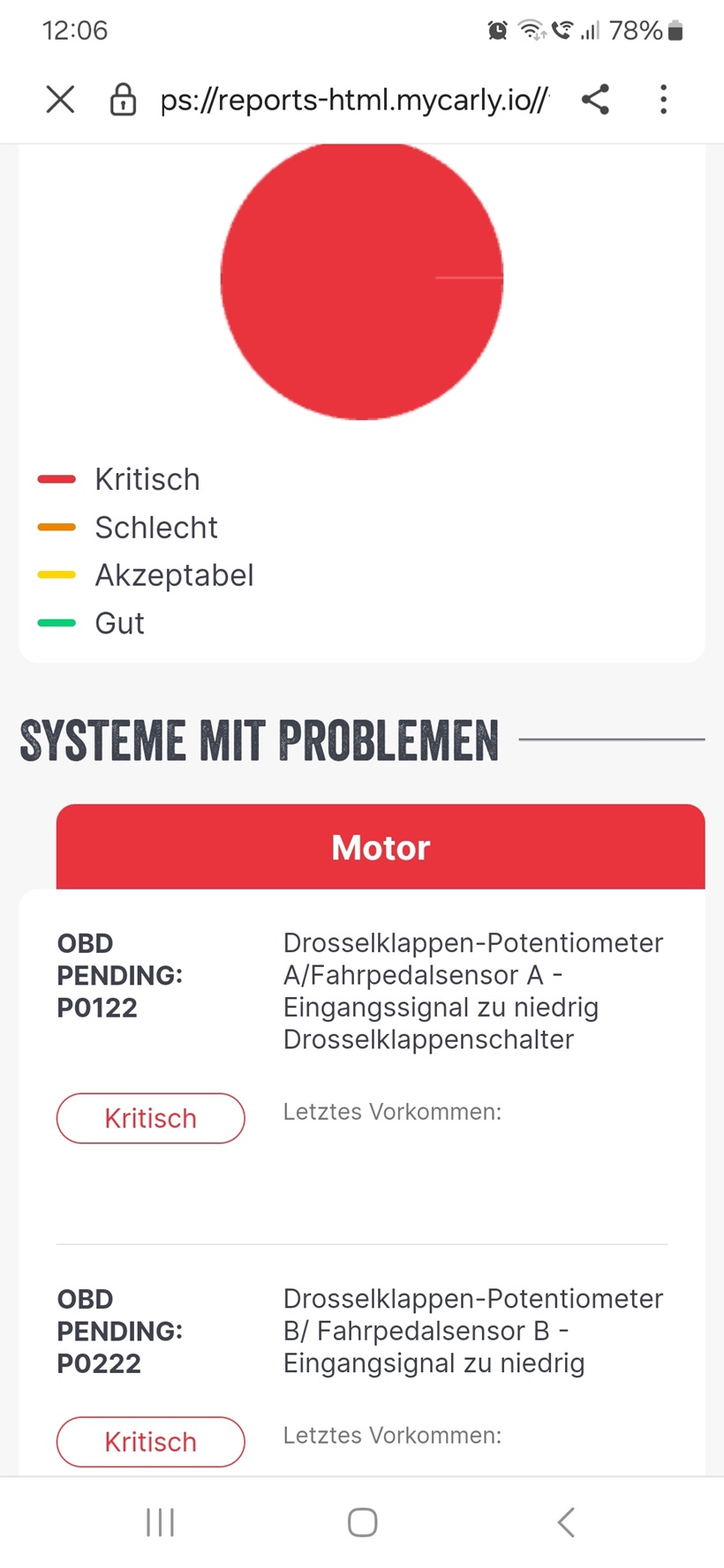
Task: Open the browser overflow menu
Action: coord(663,99)
